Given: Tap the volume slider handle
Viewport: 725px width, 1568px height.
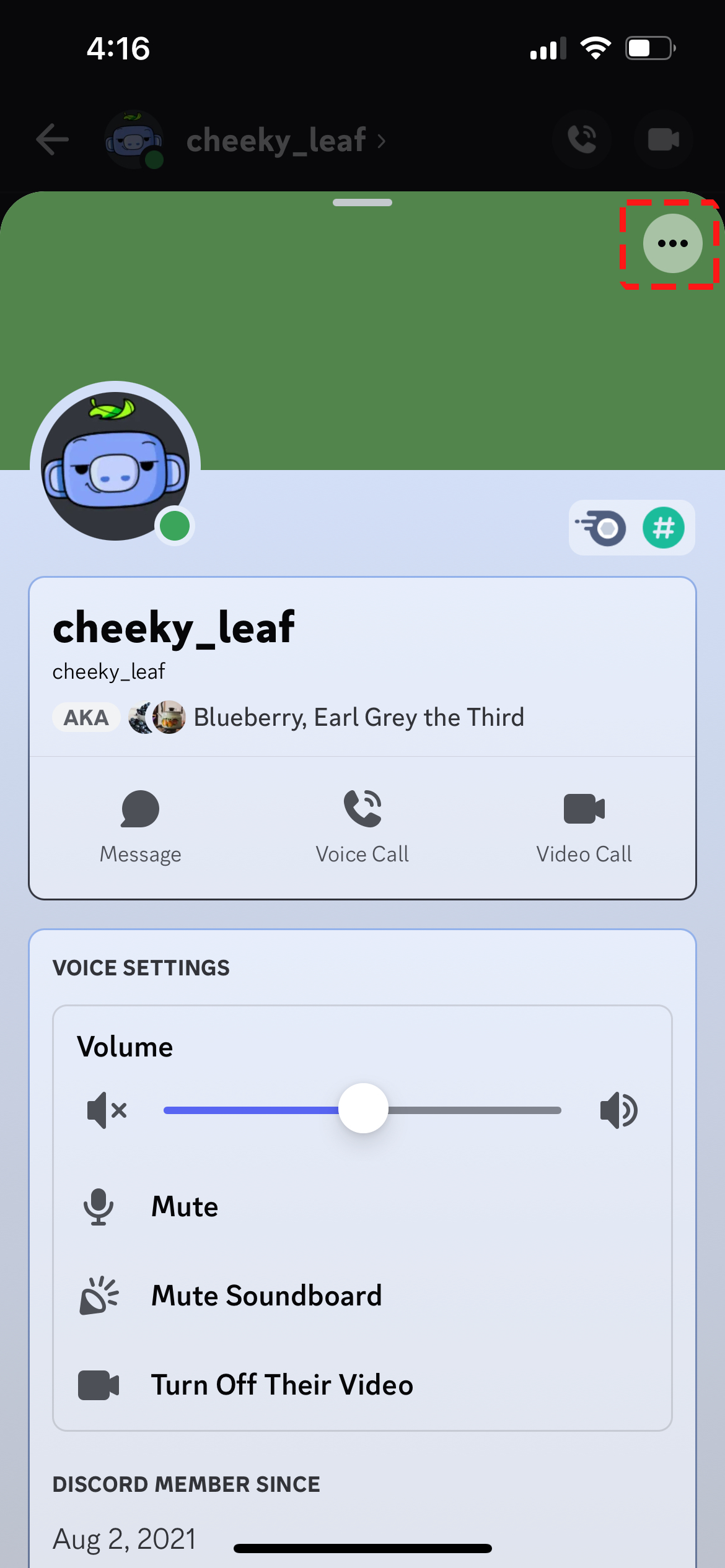Looking at the screenshot, I should tap(363, 1108).
